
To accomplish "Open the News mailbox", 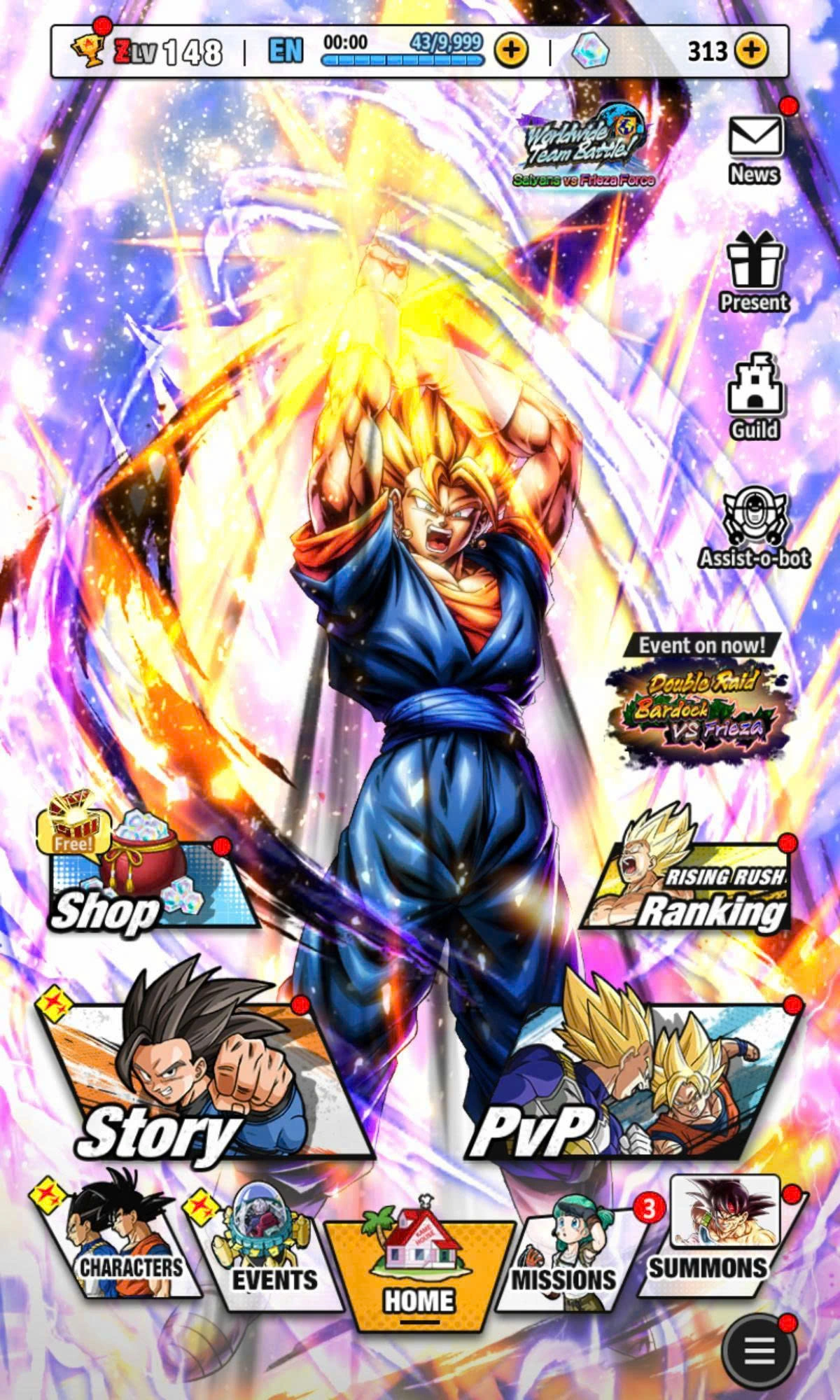I will [755, 147].
